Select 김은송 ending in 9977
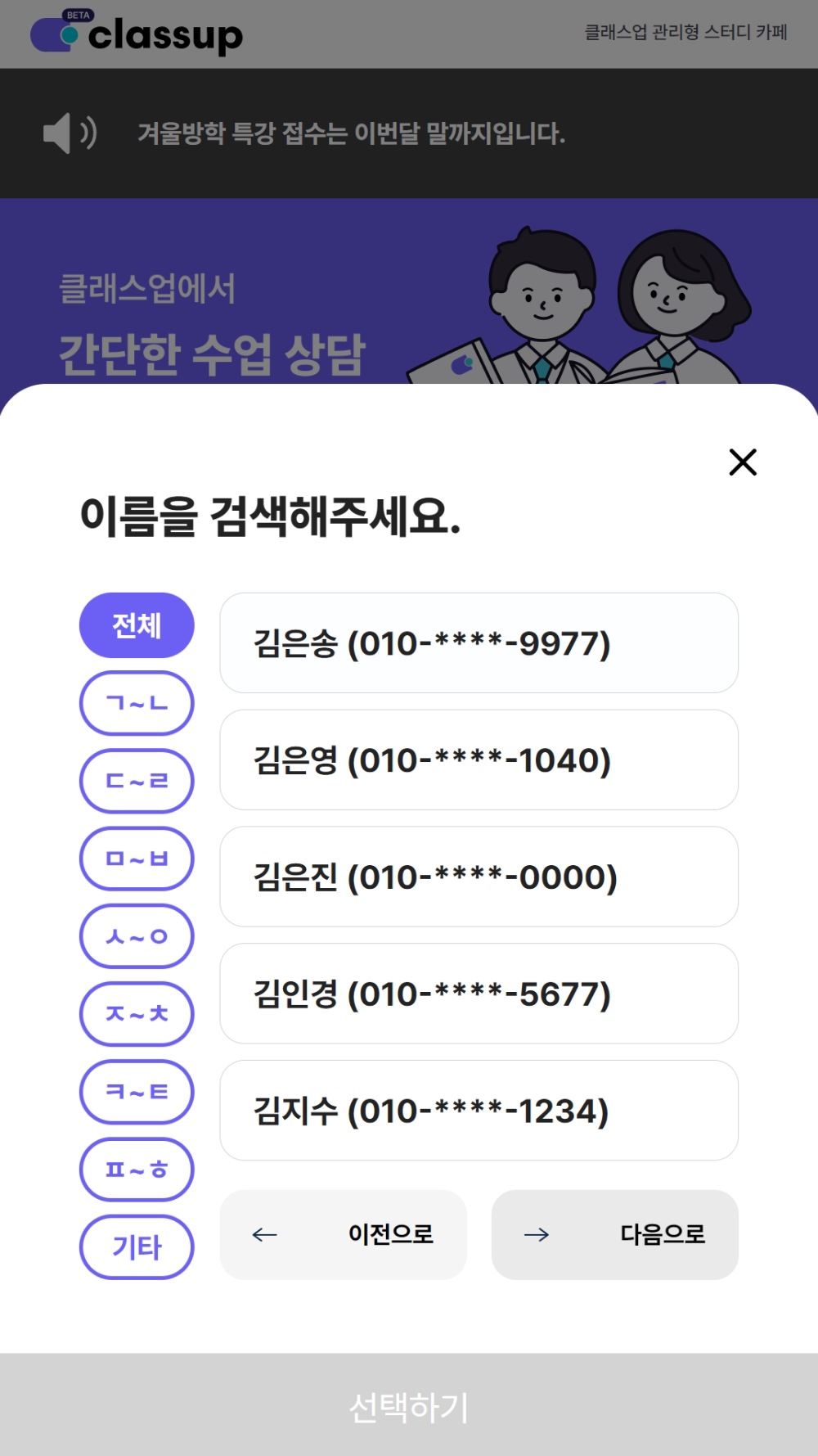 [x=479, y=643]
